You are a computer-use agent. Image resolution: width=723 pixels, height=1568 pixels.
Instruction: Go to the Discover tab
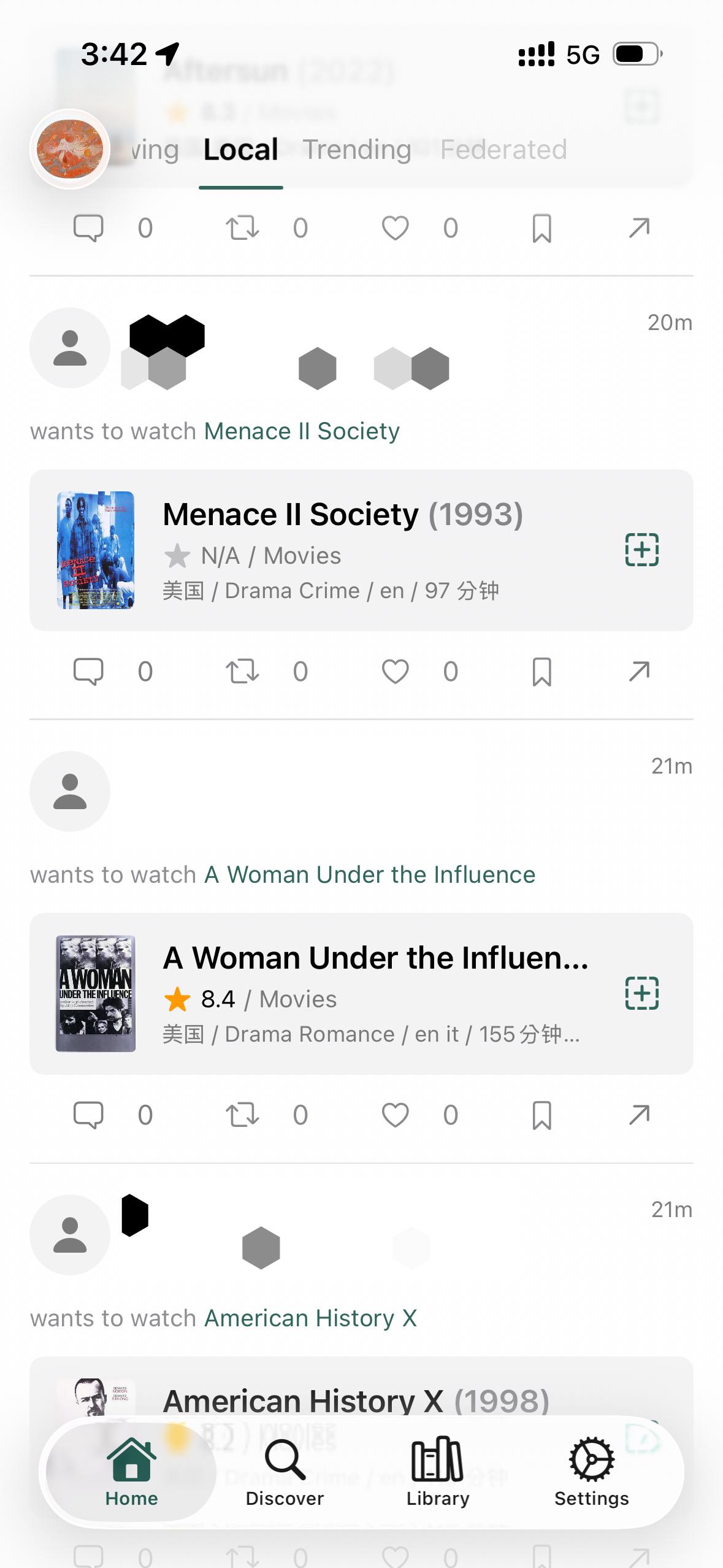285,1471
